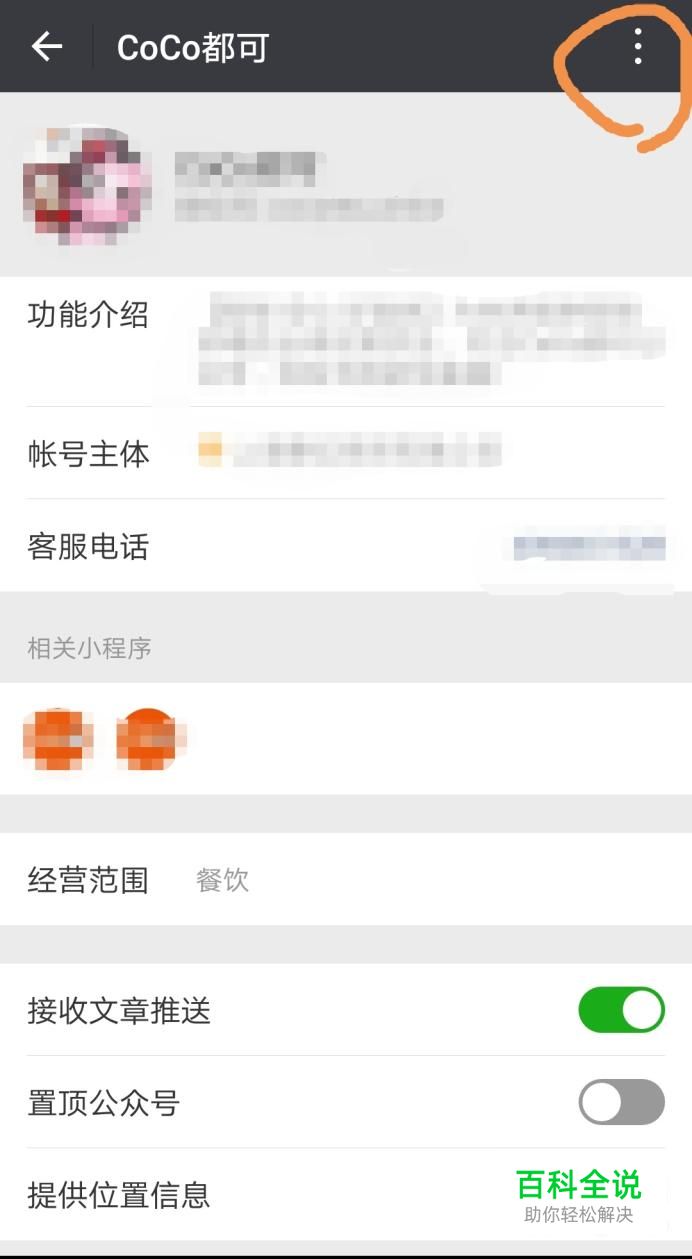Tap the 客服电话 row
This screenshot has width=692, height=1259.
(x=346, y=546)
